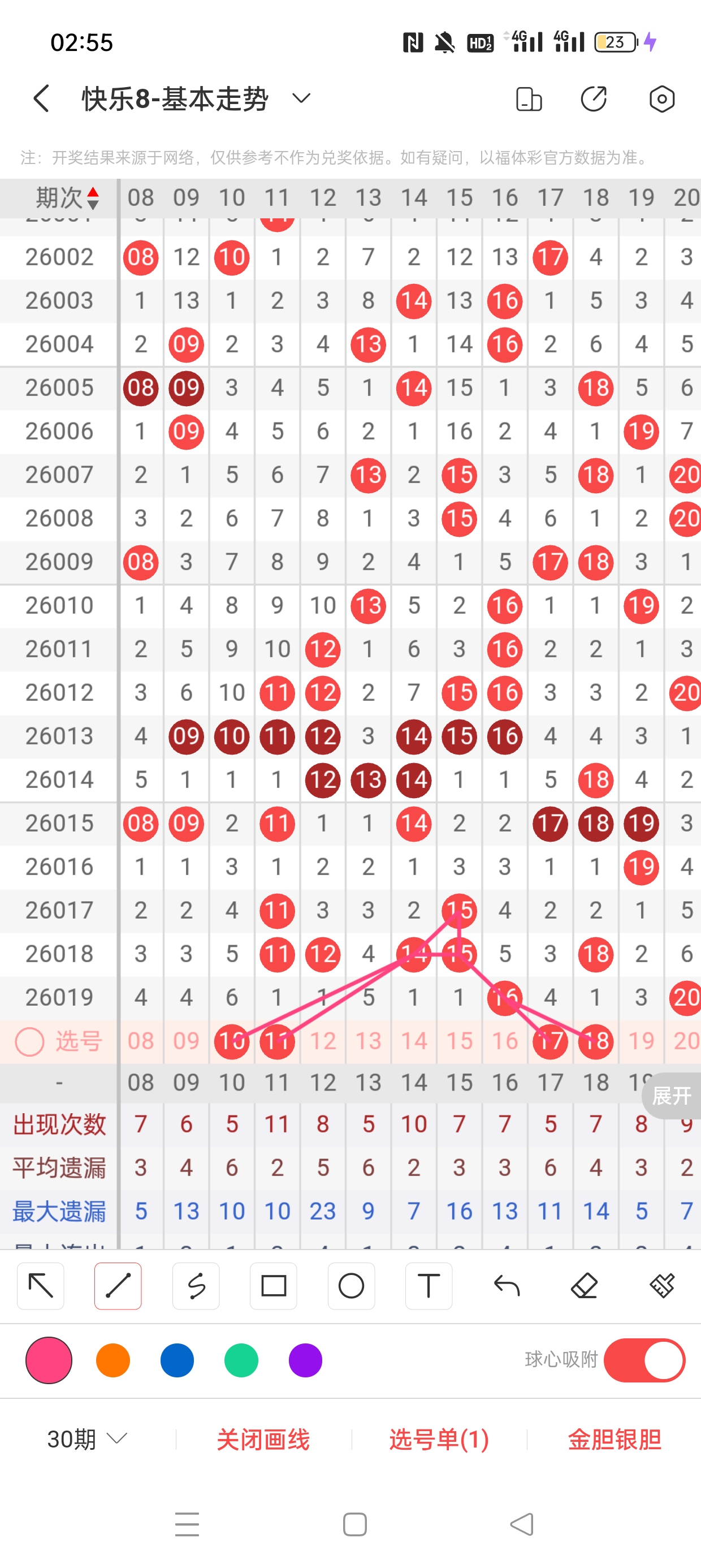Image resolution: width=701 pixels, height=1568 pixels.
Task: Pick the purple drawing color
Action: (x=305, y=1360)
